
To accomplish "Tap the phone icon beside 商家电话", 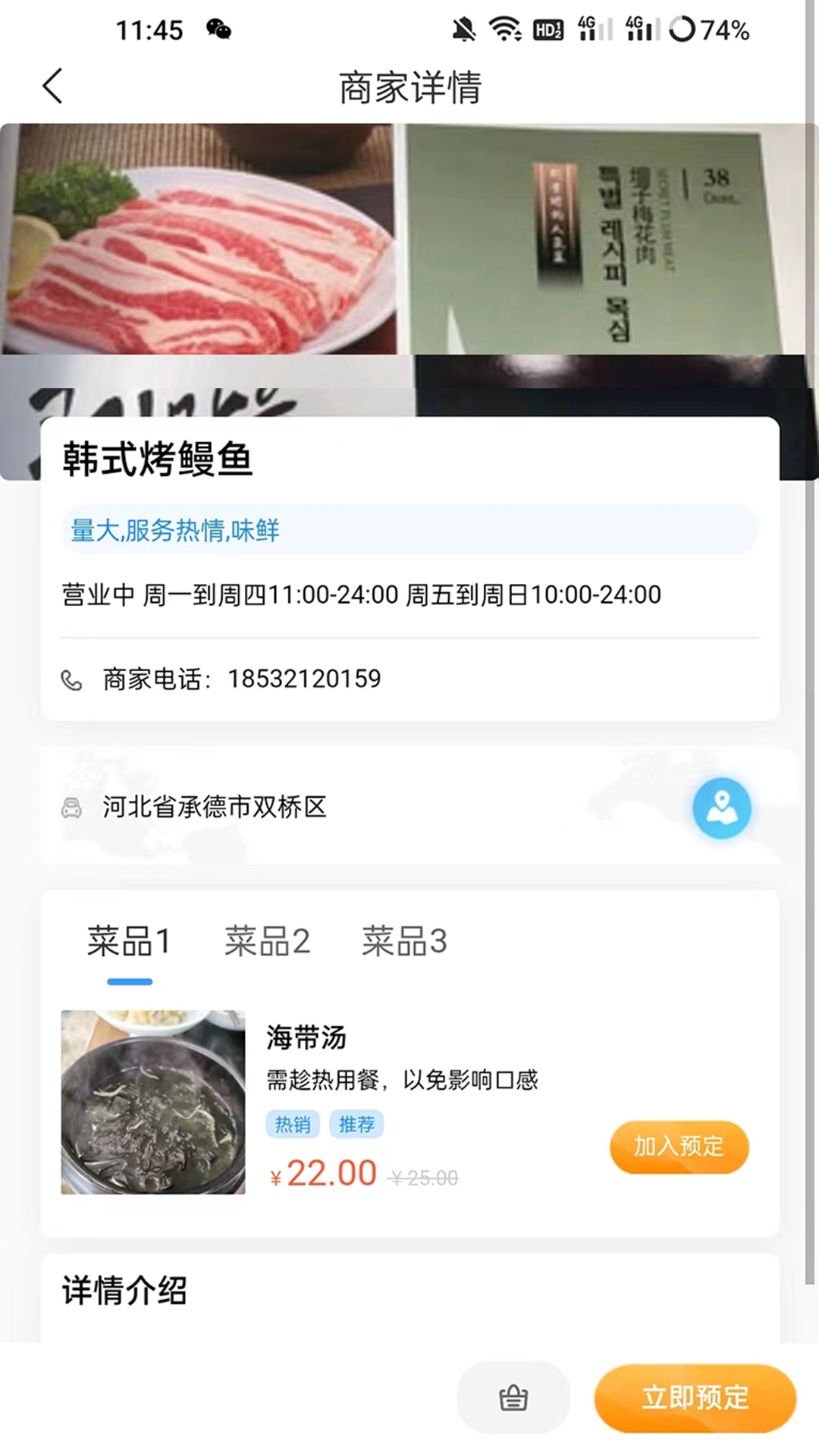I will [x=72, y=680].
